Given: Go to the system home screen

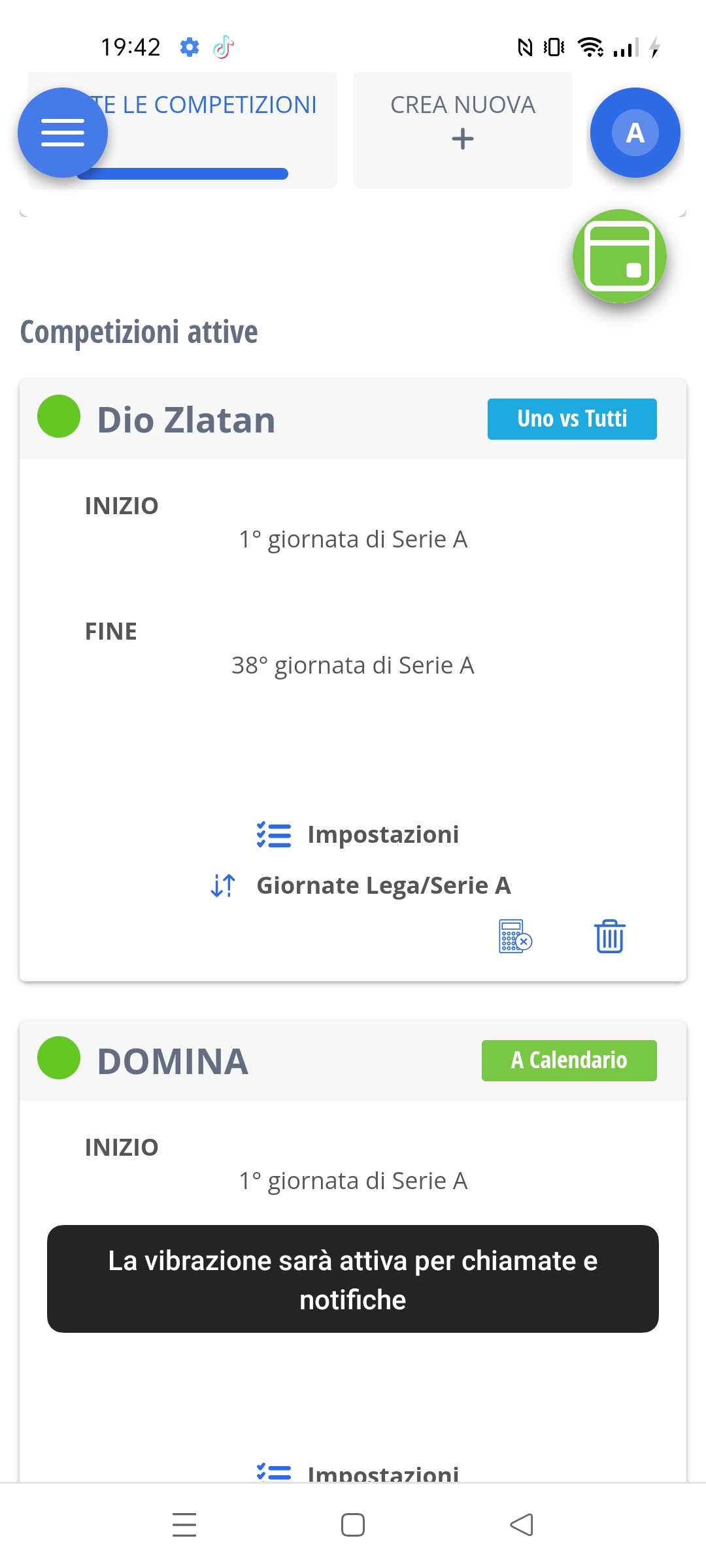Looking at the screenshot, I should click(353, 1525).
